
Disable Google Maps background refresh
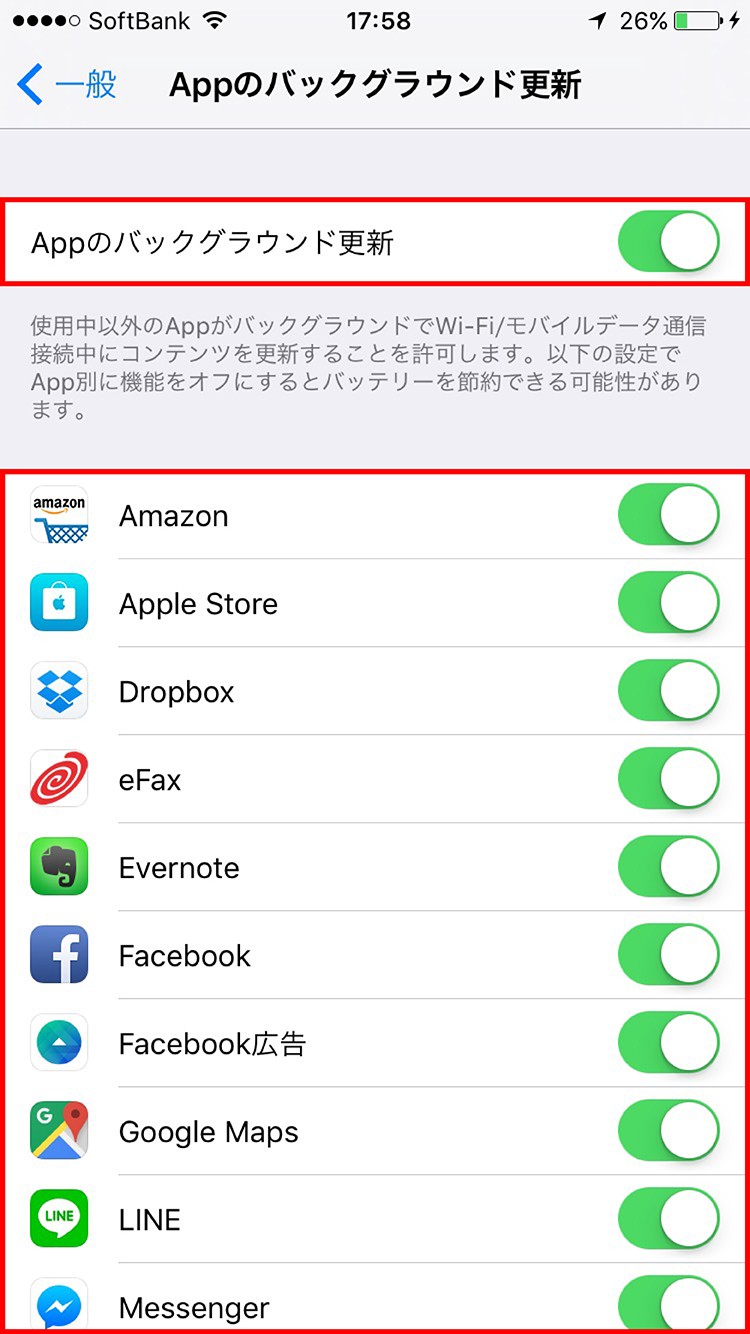pyautogui.click(x=667, y=1131)
